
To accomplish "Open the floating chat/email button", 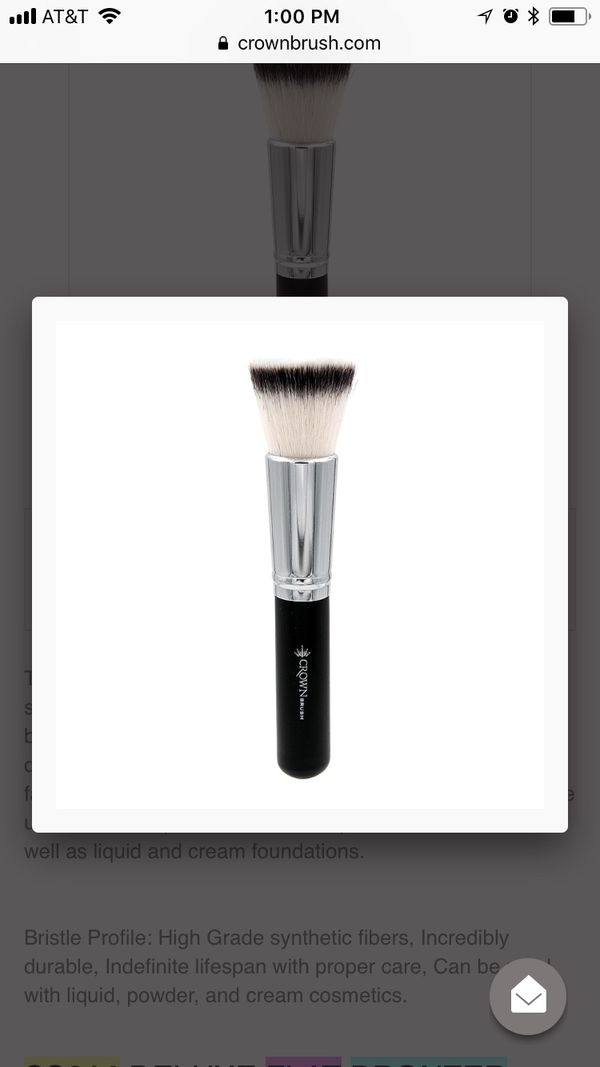I will click(x=528, y=995).
